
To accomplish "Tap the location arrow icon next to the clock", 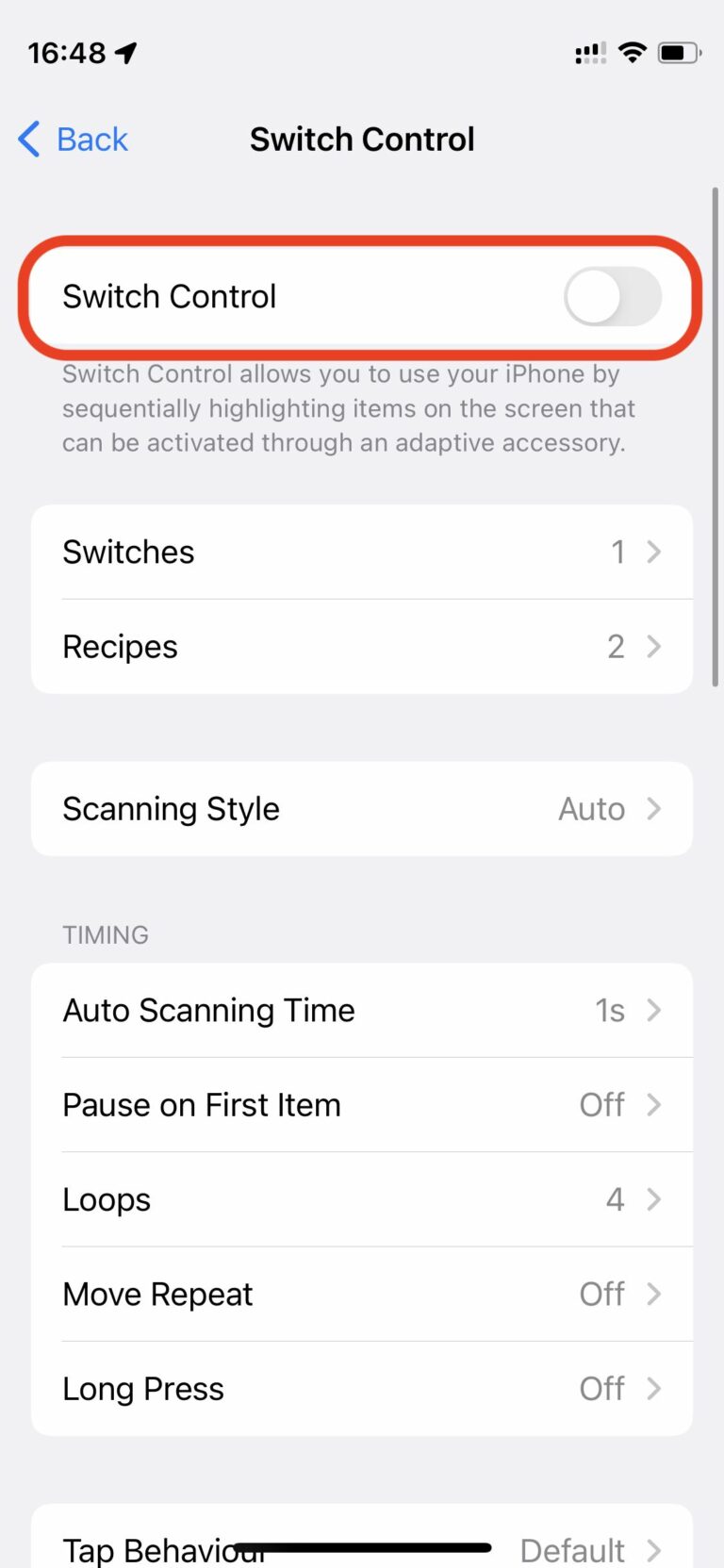I will pyautogui.click(x=126, y=53).
